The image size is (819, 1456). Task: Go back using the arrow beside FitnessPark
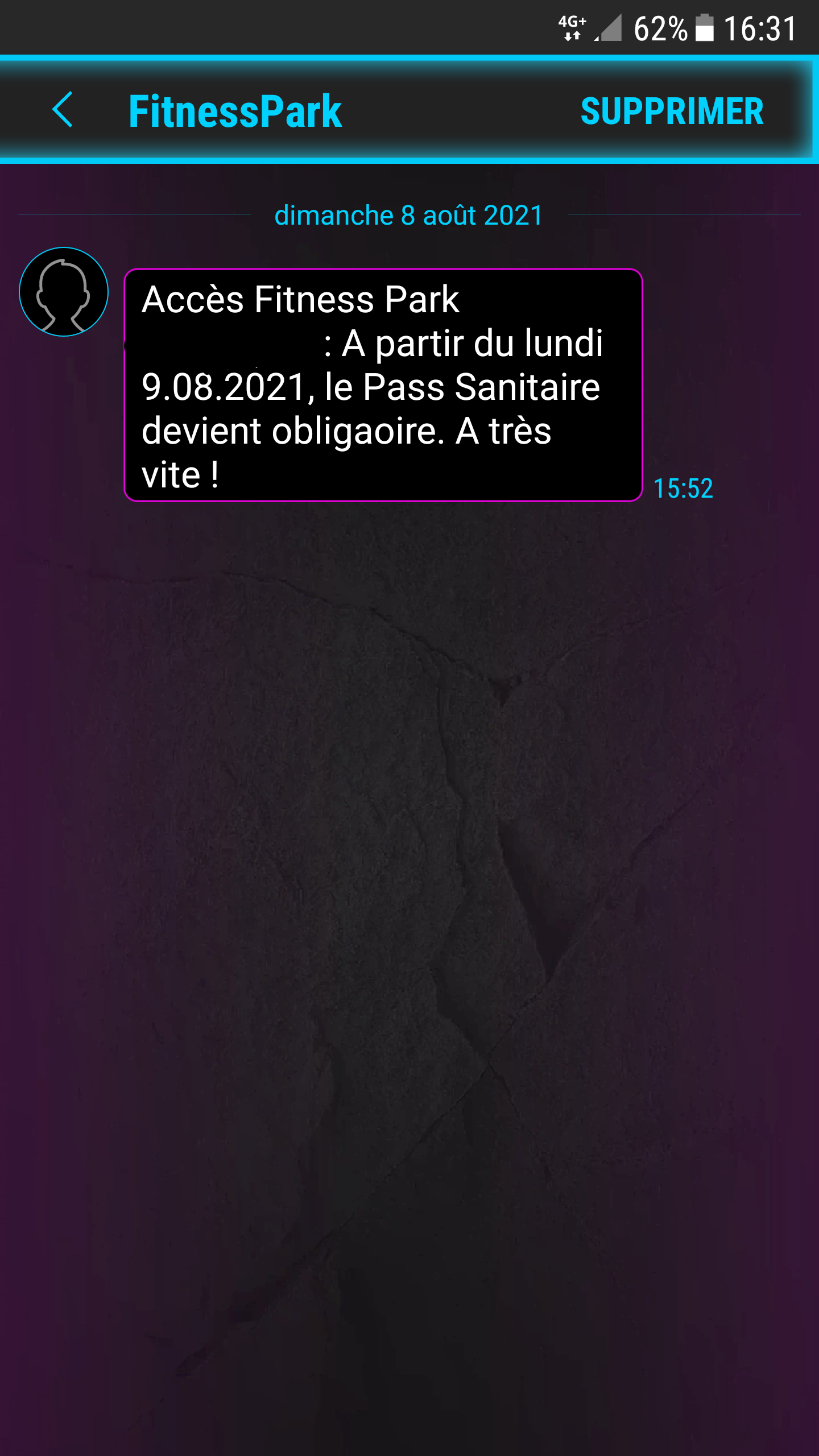(63, 110)
